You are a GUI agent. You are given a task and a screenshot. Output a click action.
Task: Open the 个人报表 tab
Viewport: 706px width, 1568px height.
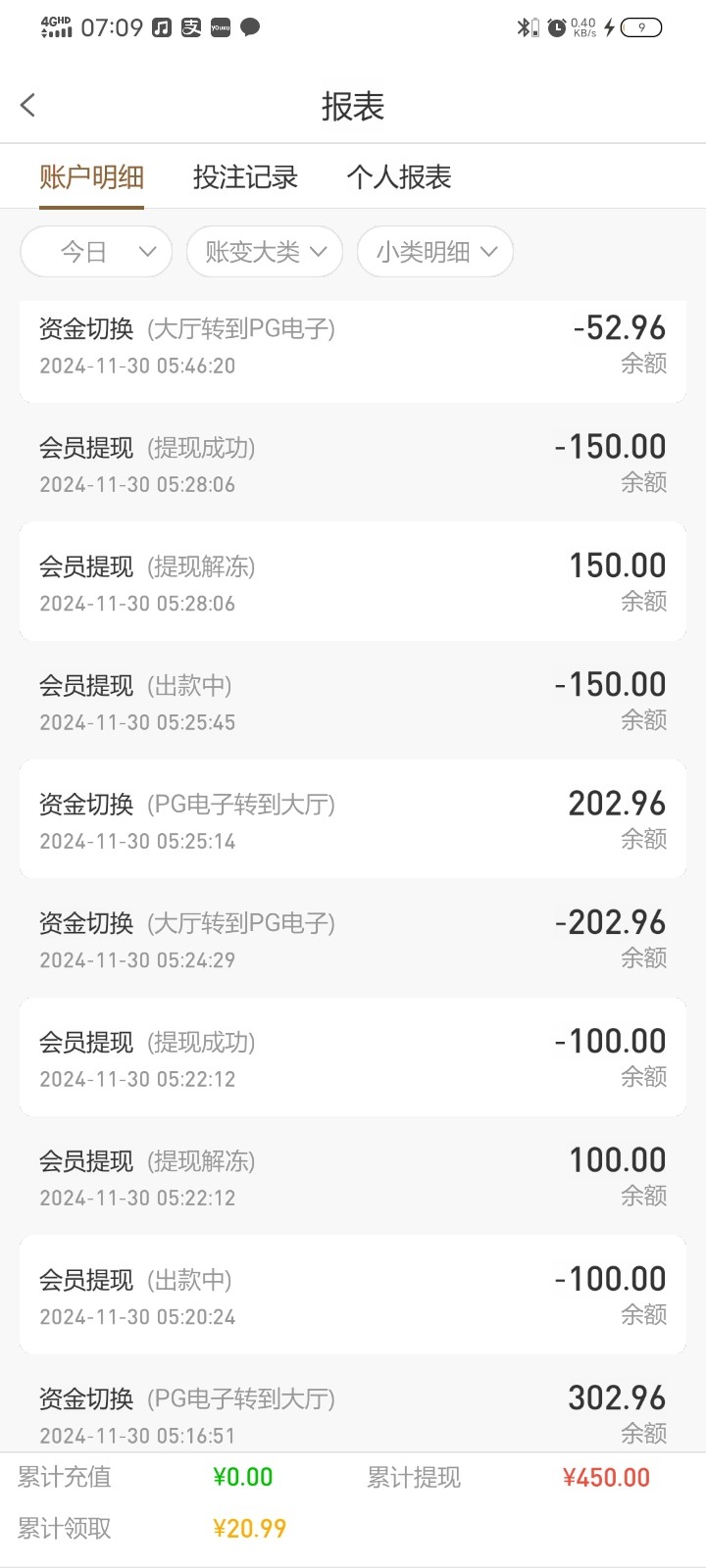(x=399, y=177)
